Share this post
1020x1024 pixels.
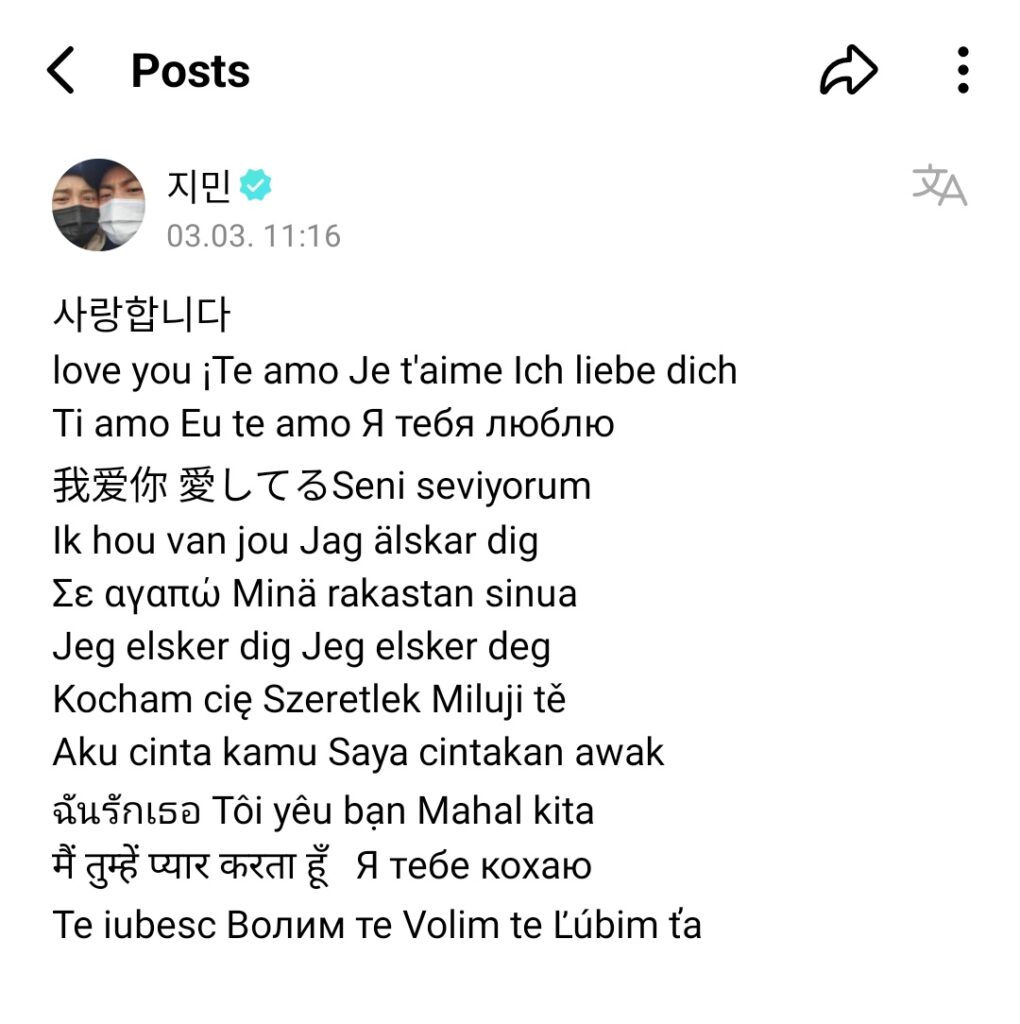pyautogui.click(x=848, y=72)
